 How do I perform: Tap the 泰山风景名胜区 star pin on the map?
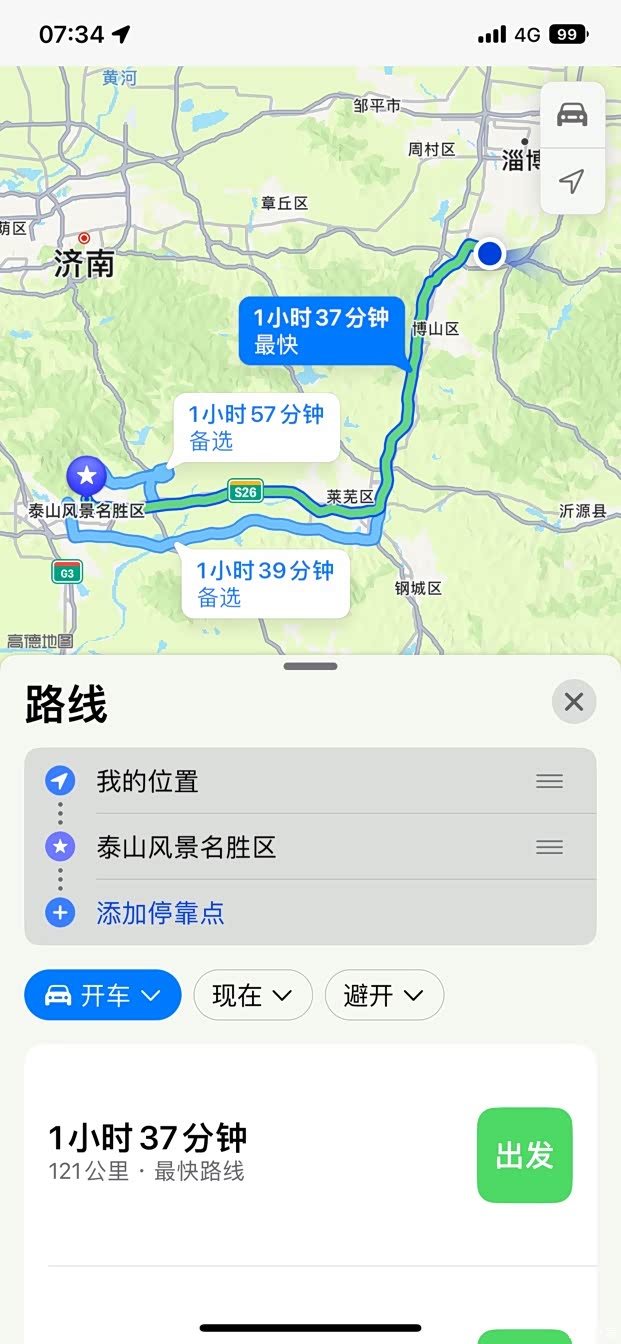click(x=86, y=475)
